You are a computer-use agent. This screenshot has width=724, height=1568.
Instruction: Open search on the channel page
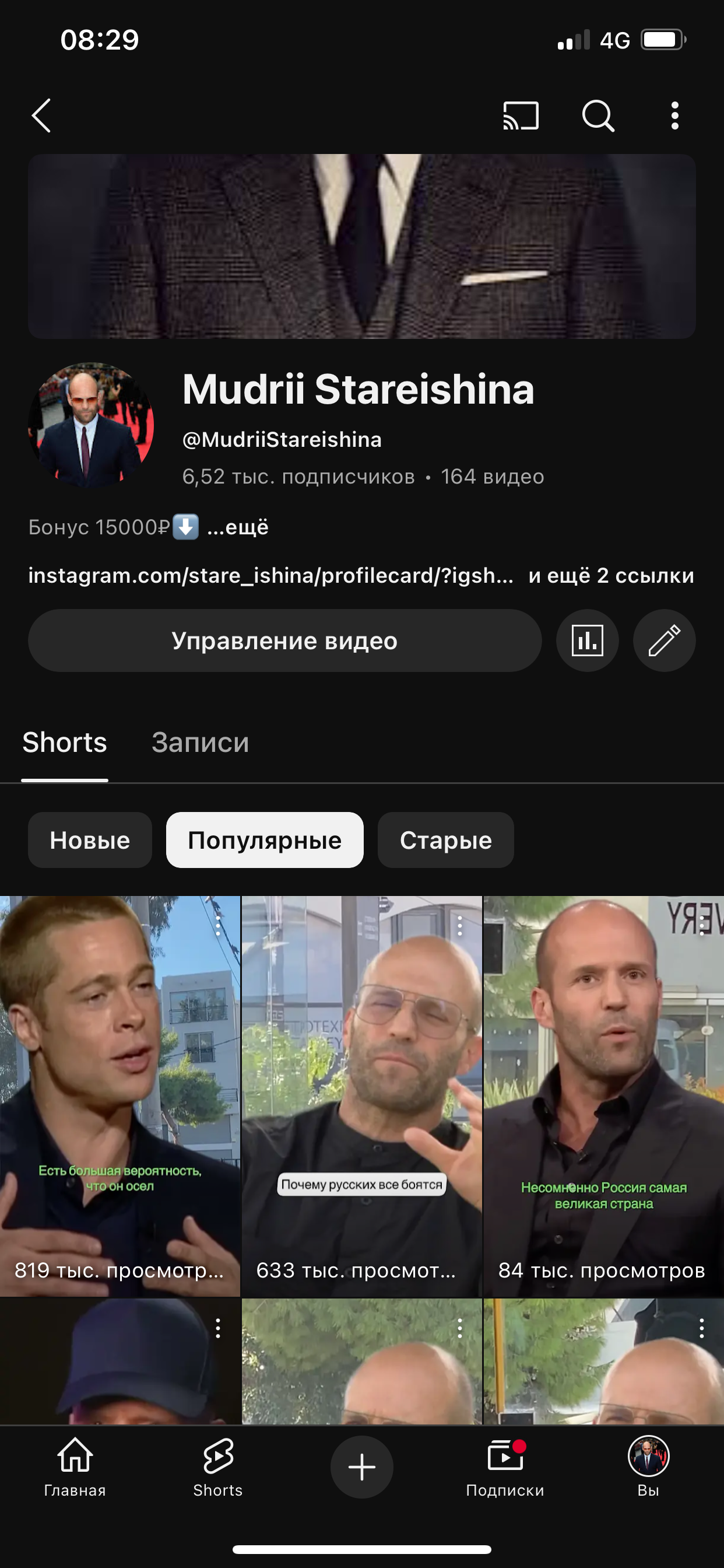599,116
